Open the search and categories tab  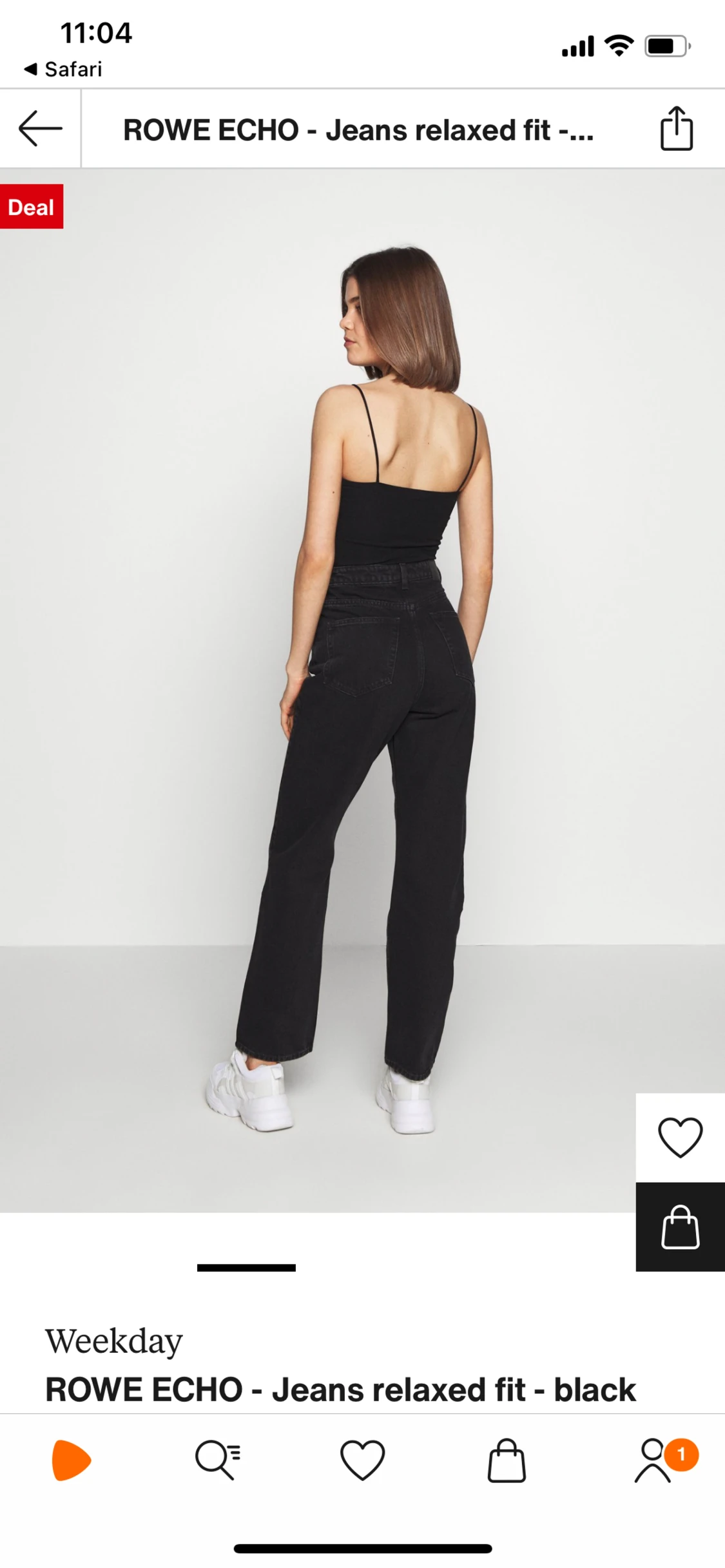pyautogui.click(x=218, y=1460)
